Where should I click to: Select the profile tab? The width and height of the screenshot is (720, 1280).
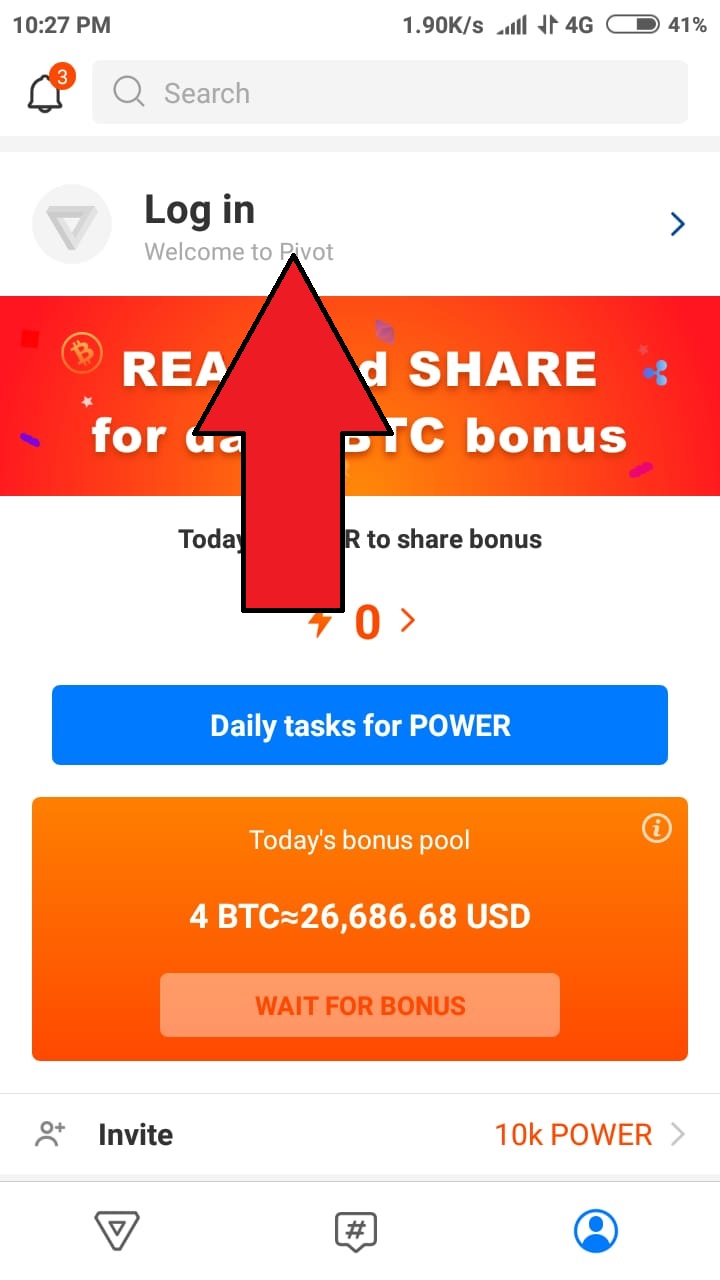click(x=595, y=1230)
